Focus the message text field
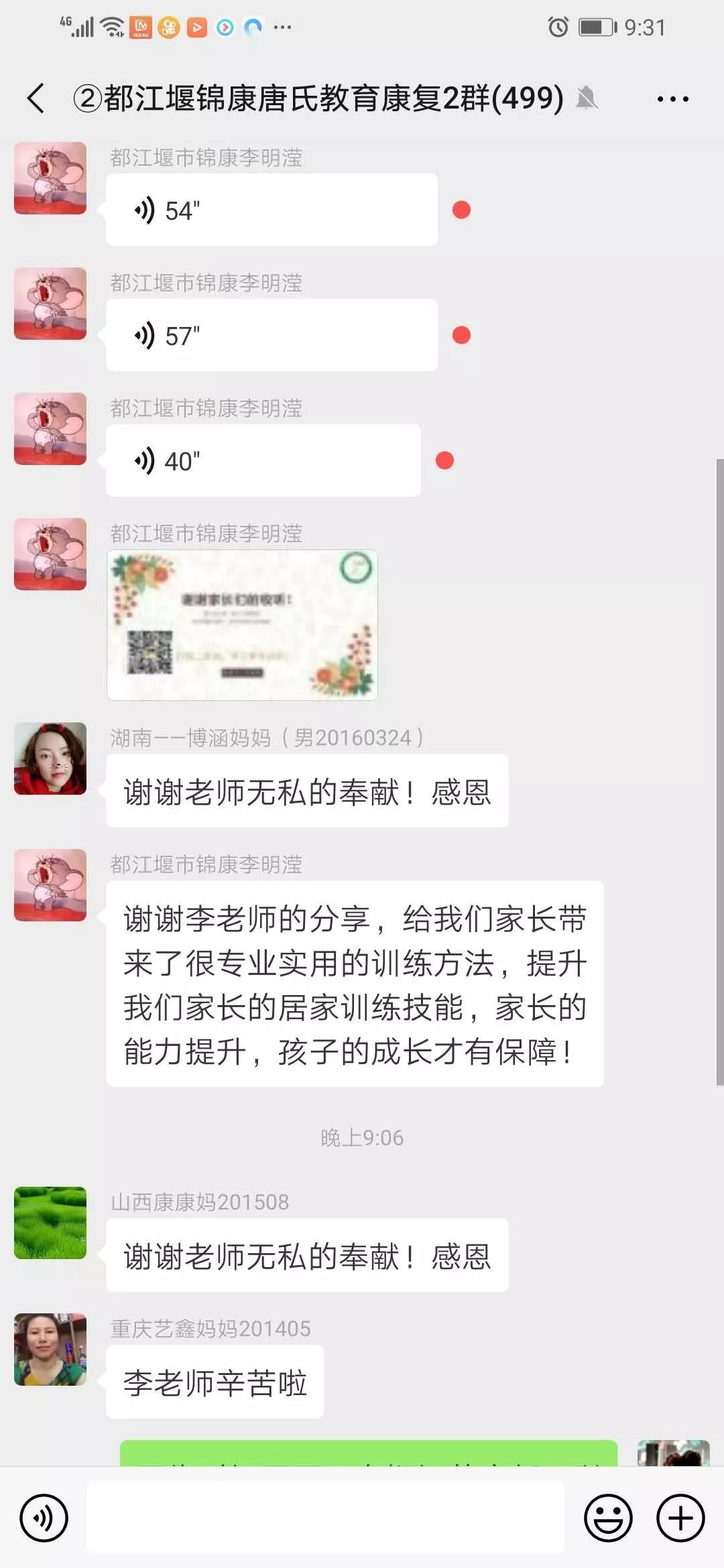 point(325,1518)
